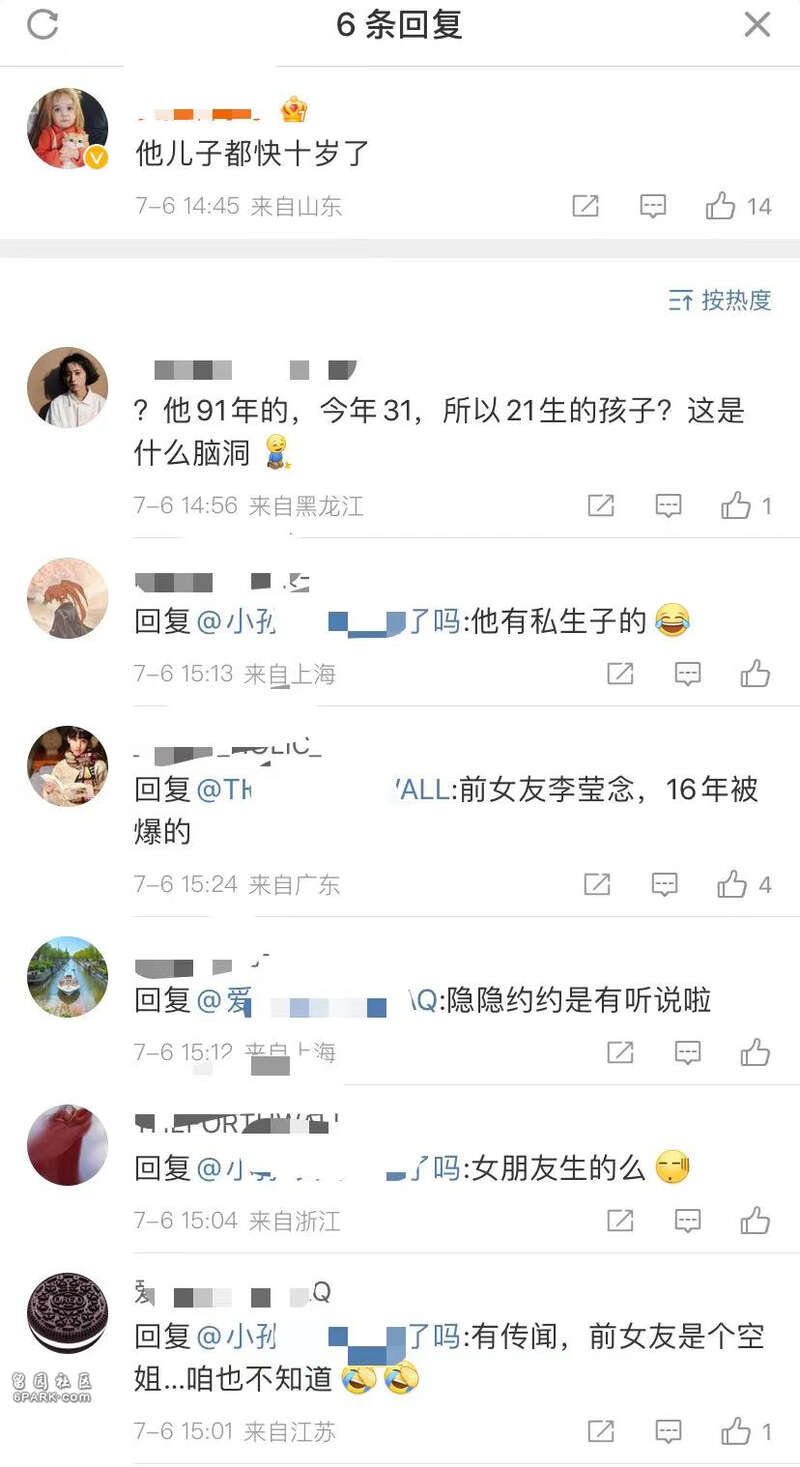
Task: Share the reply 他有私生子的
Action: coord(620,674)
